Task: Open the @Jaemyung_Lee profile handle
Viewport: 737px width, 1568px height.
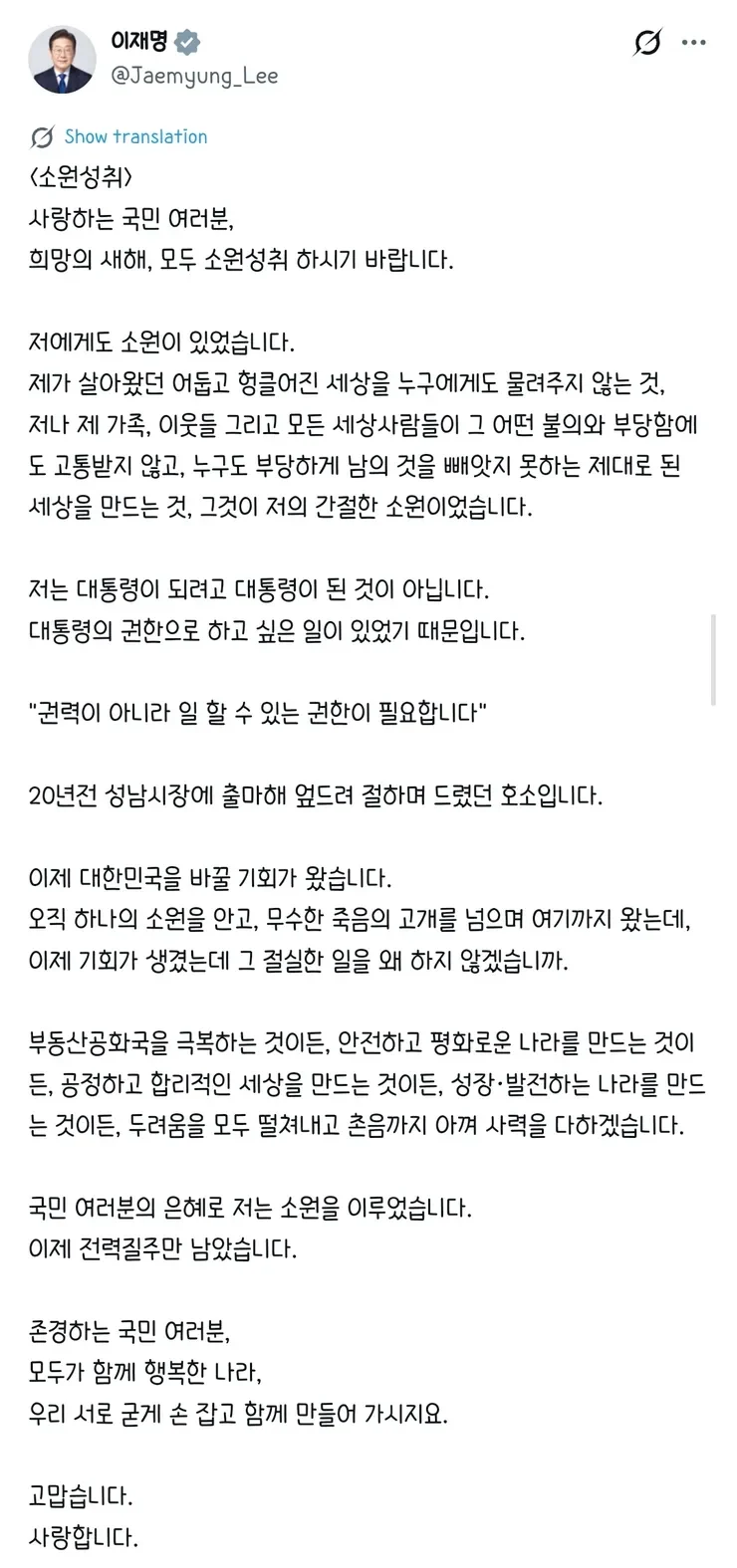Action: click(194, 76)
